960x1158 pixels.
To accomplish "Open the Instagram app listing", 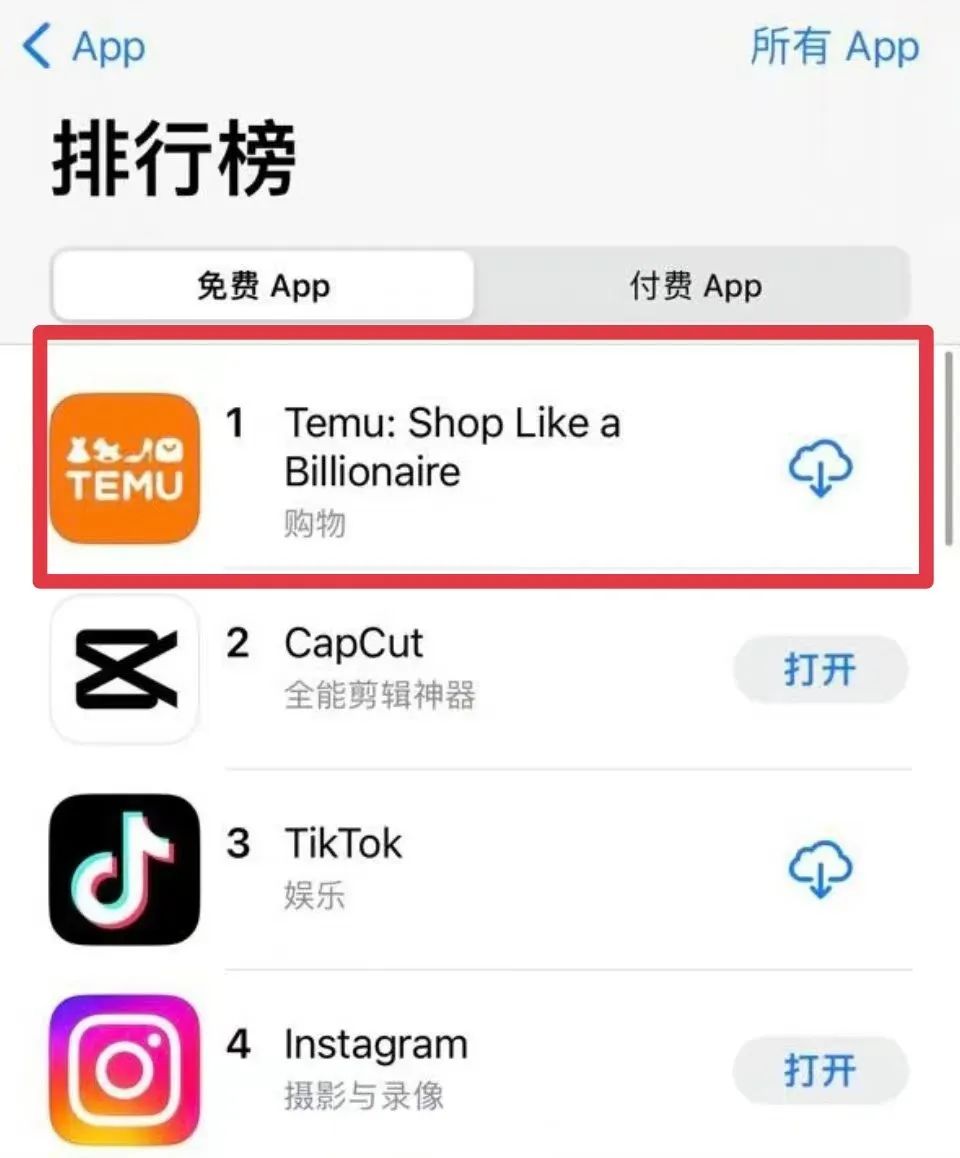I will click(x=375, y=1045).
